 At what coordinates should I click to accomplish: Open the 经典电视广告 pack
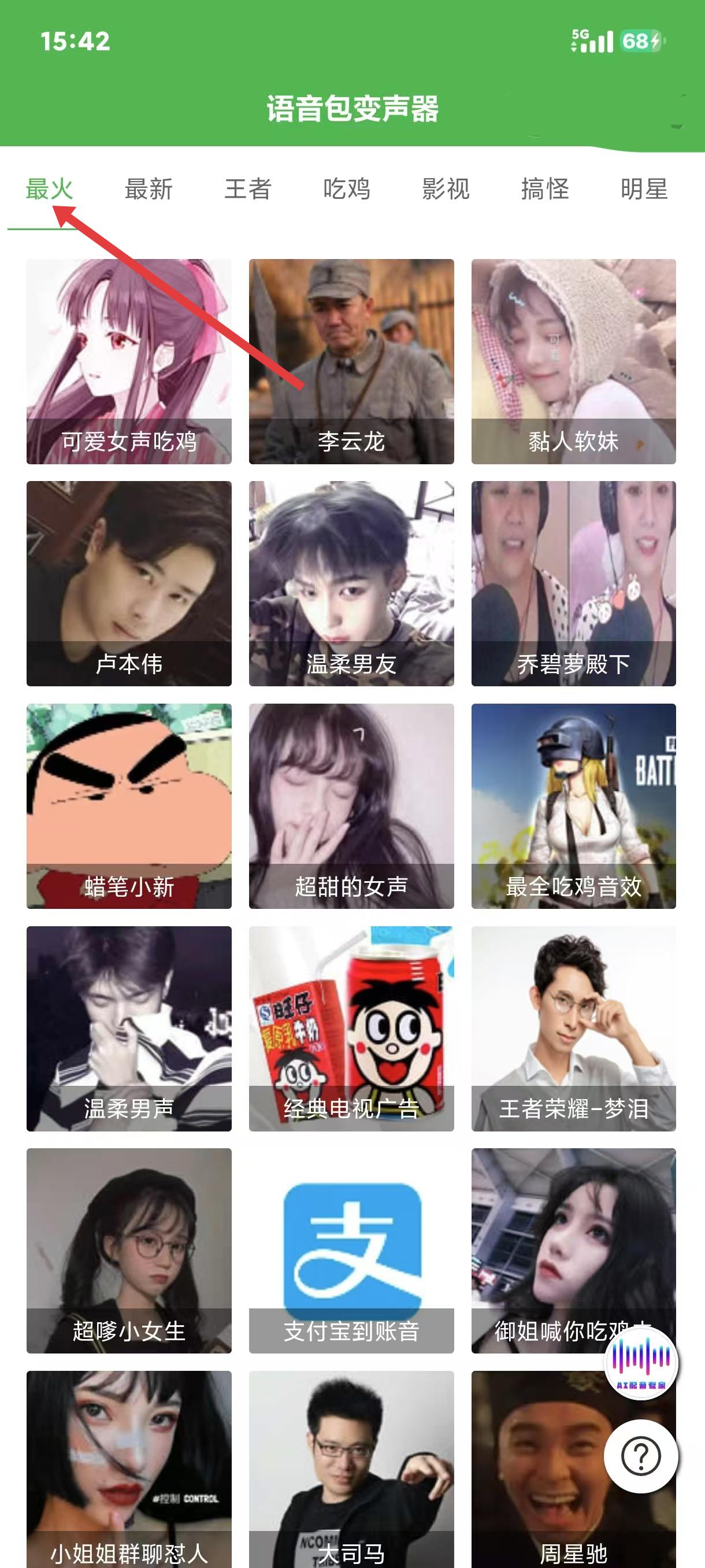(351, 1029)
